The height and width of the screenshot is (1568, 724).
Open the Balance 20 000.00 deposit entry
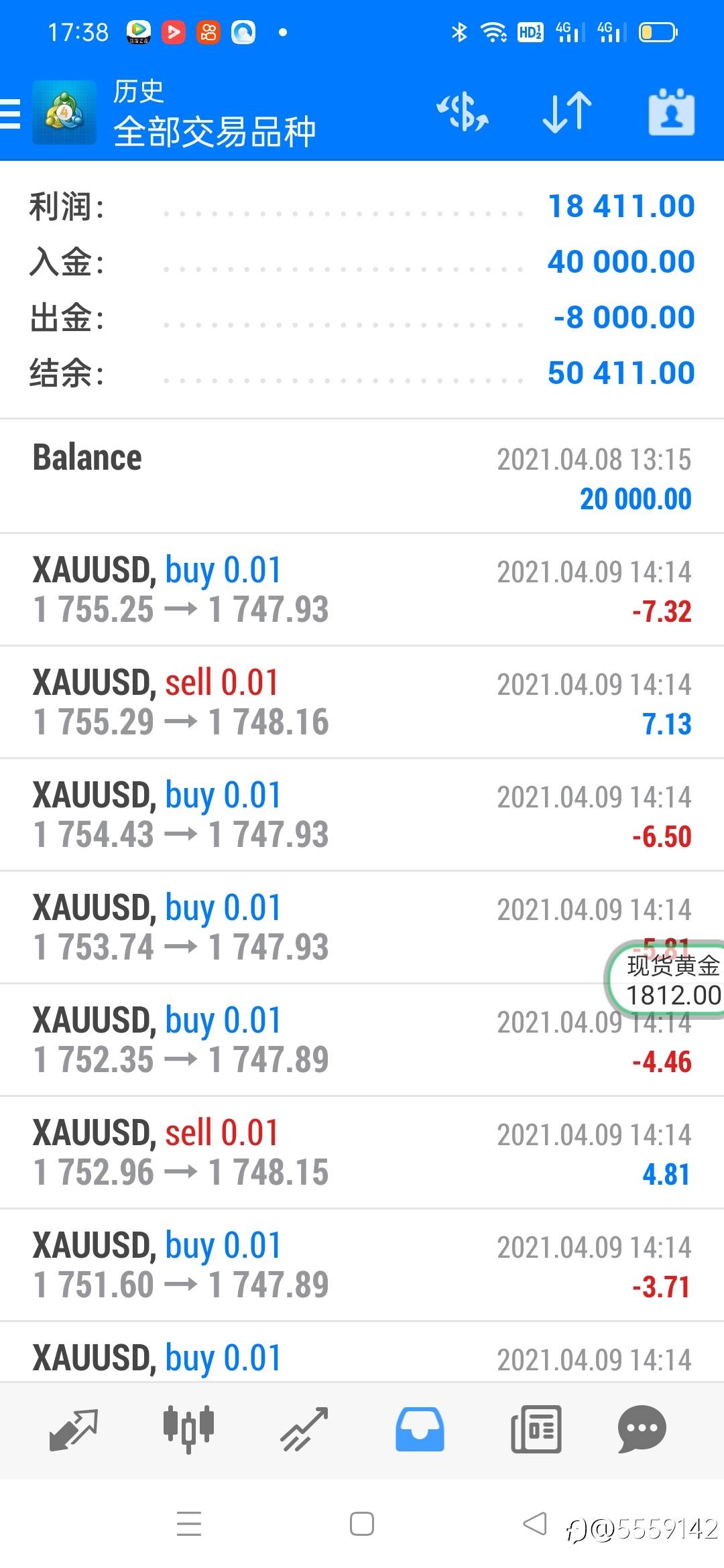[x=362, y=477]
